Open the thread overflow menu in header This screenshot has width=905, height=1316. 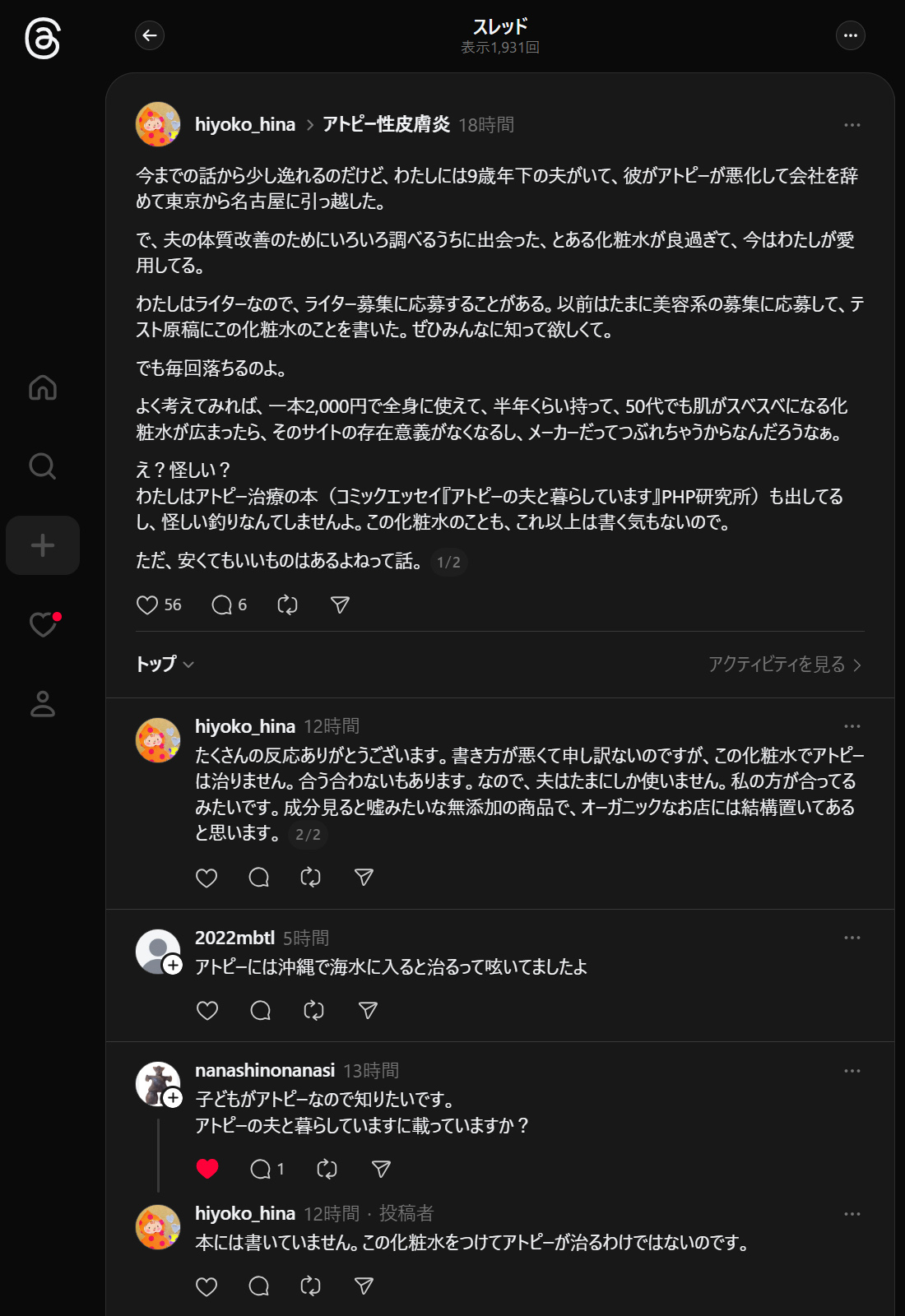point(850,35)
